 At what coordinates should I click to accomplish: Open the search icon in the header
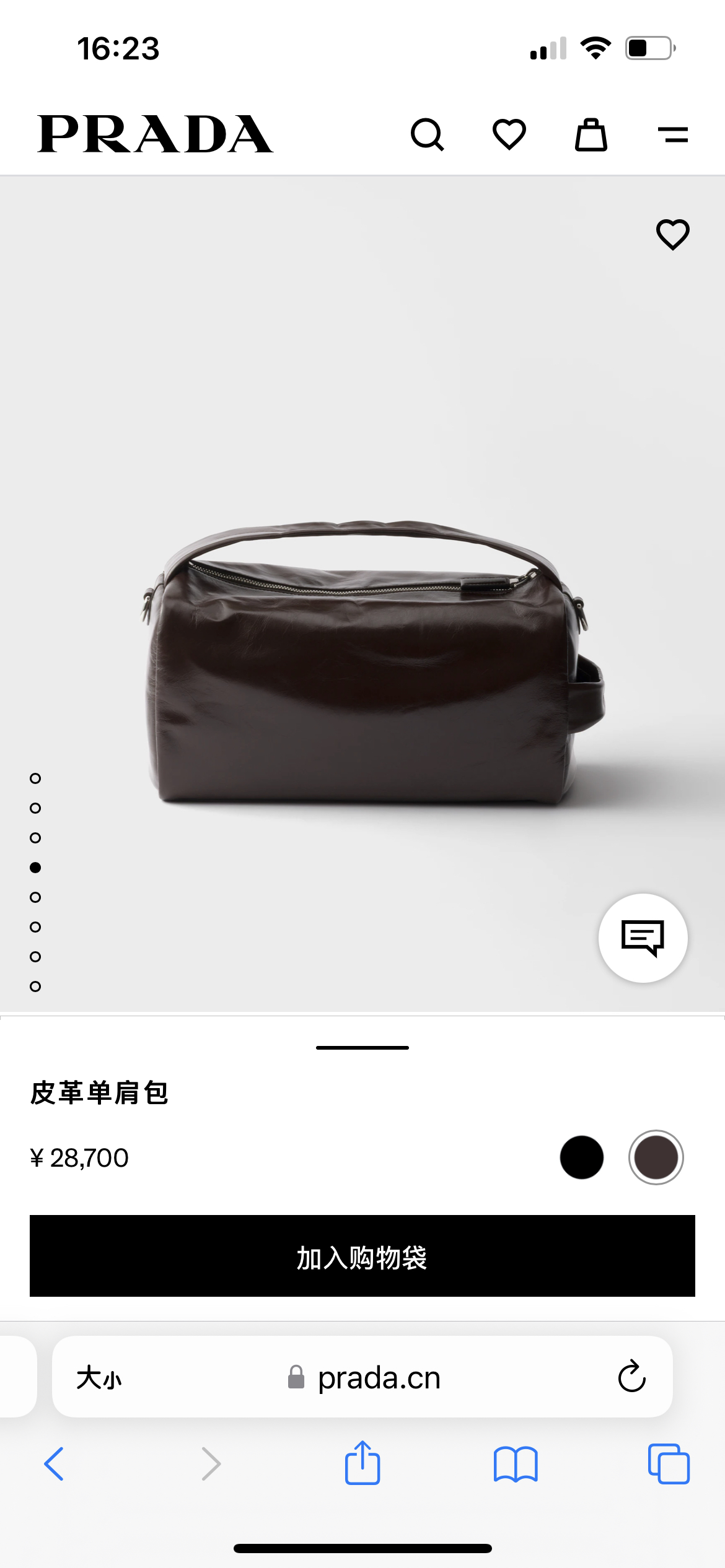pos(427,134)
